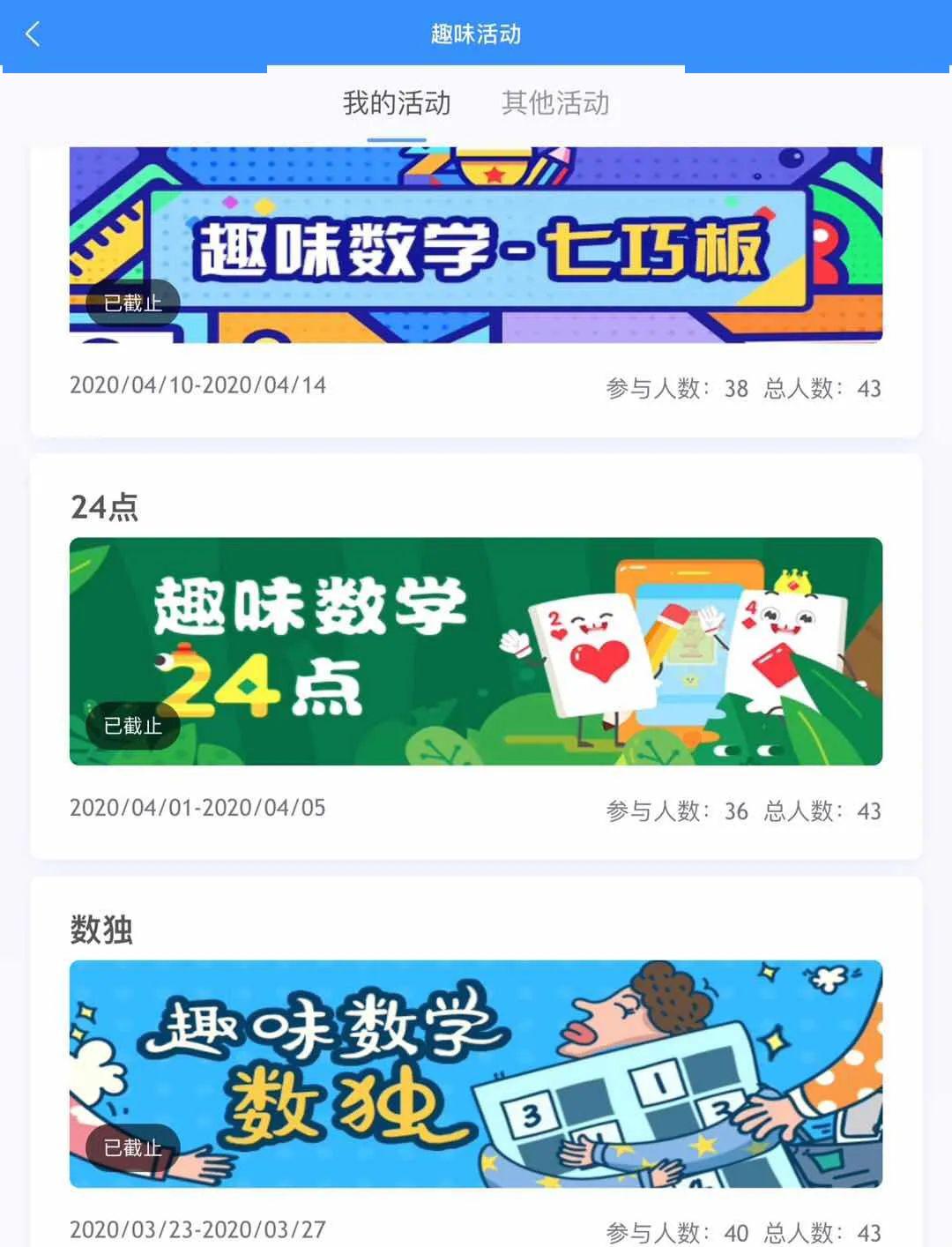Tap the 已截止 badge on 数独 card
The width and height of the screenshot is (952, 1247).
click(x=132, y=1149)
